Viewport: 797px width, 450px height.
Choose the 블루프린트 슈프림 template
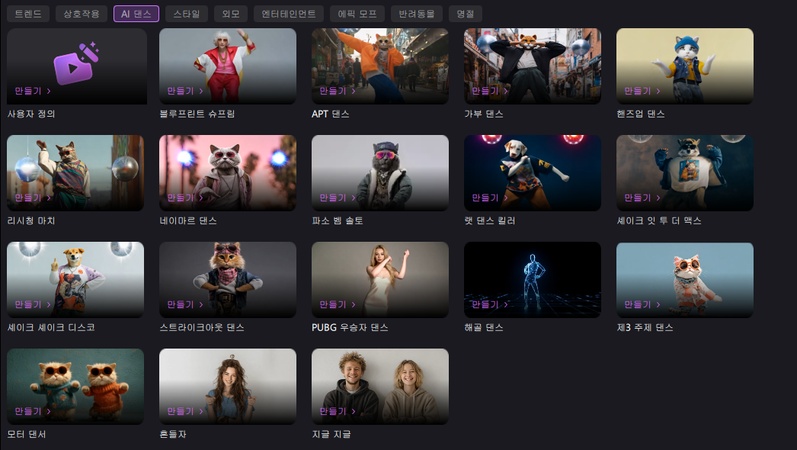[x=227, y=65]
